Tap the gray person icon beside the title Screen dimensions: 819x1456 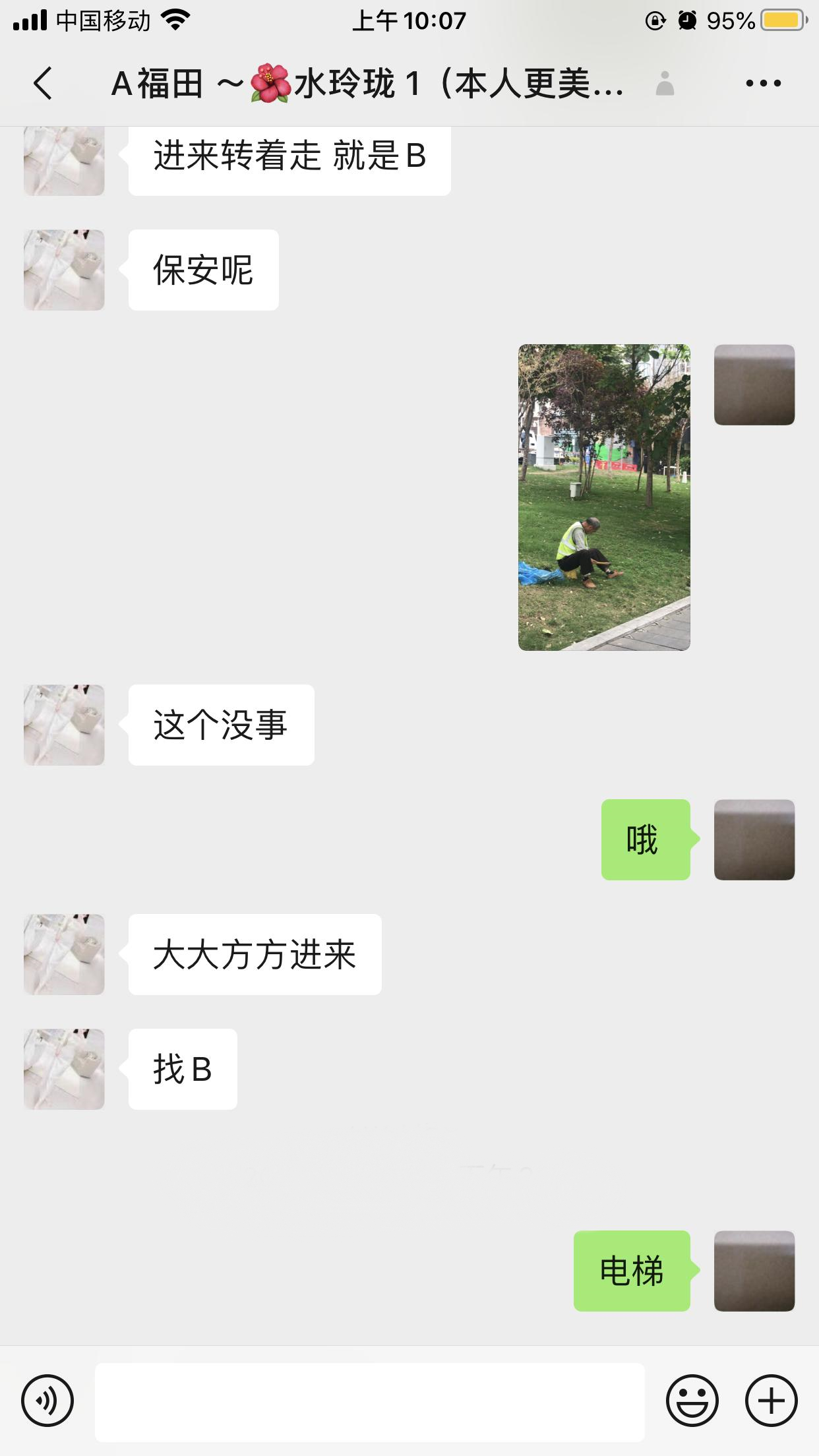click(x=666, y=84)
